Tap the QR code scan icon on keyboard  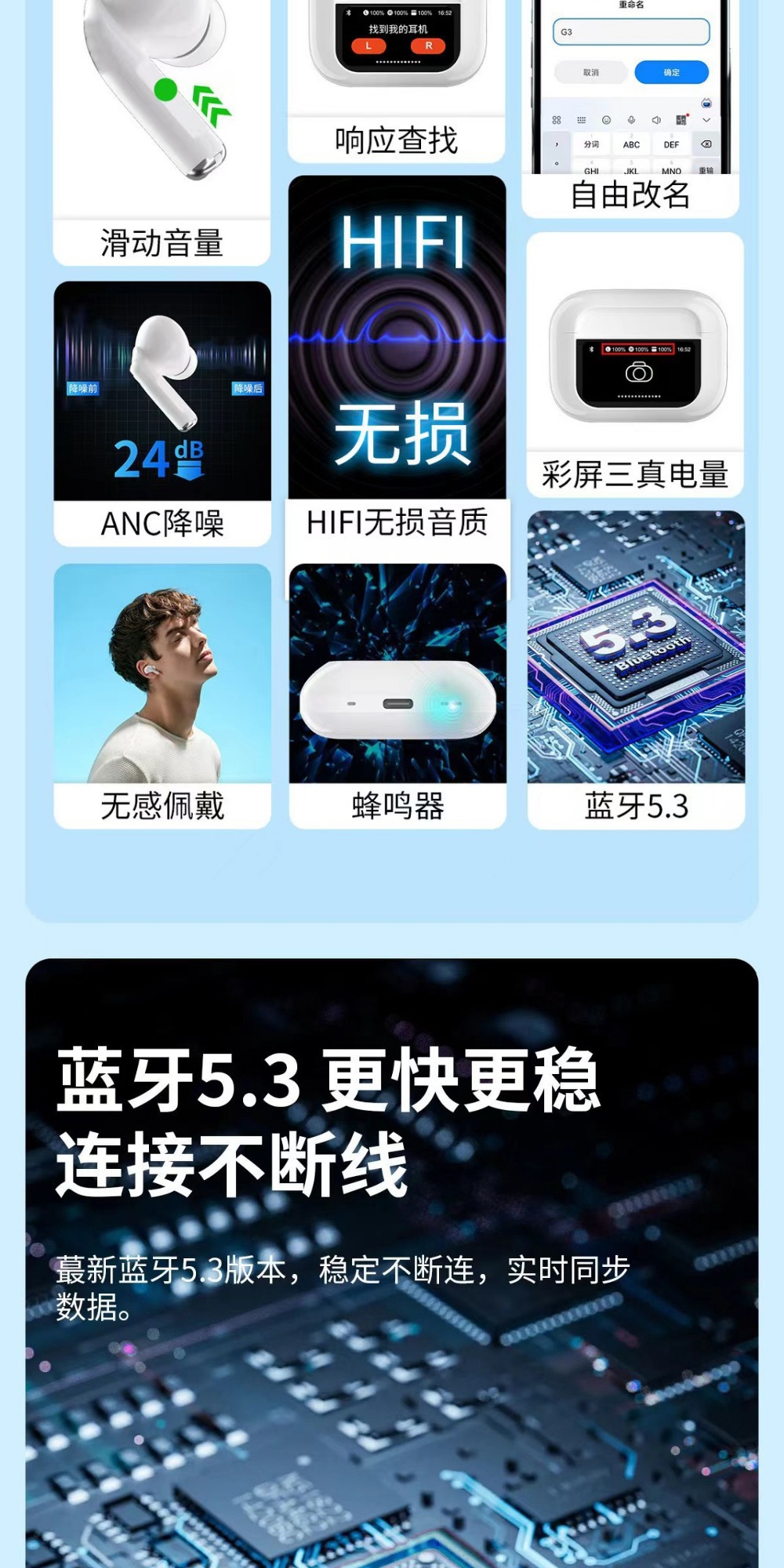[682, 118]
